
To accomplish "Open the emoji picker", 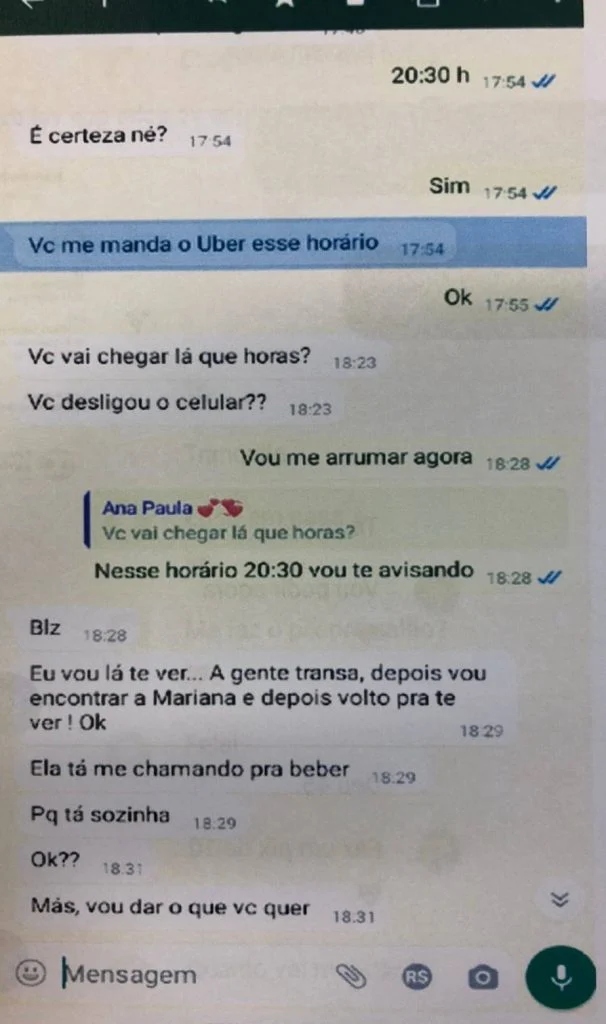I will tap(32, 973).
